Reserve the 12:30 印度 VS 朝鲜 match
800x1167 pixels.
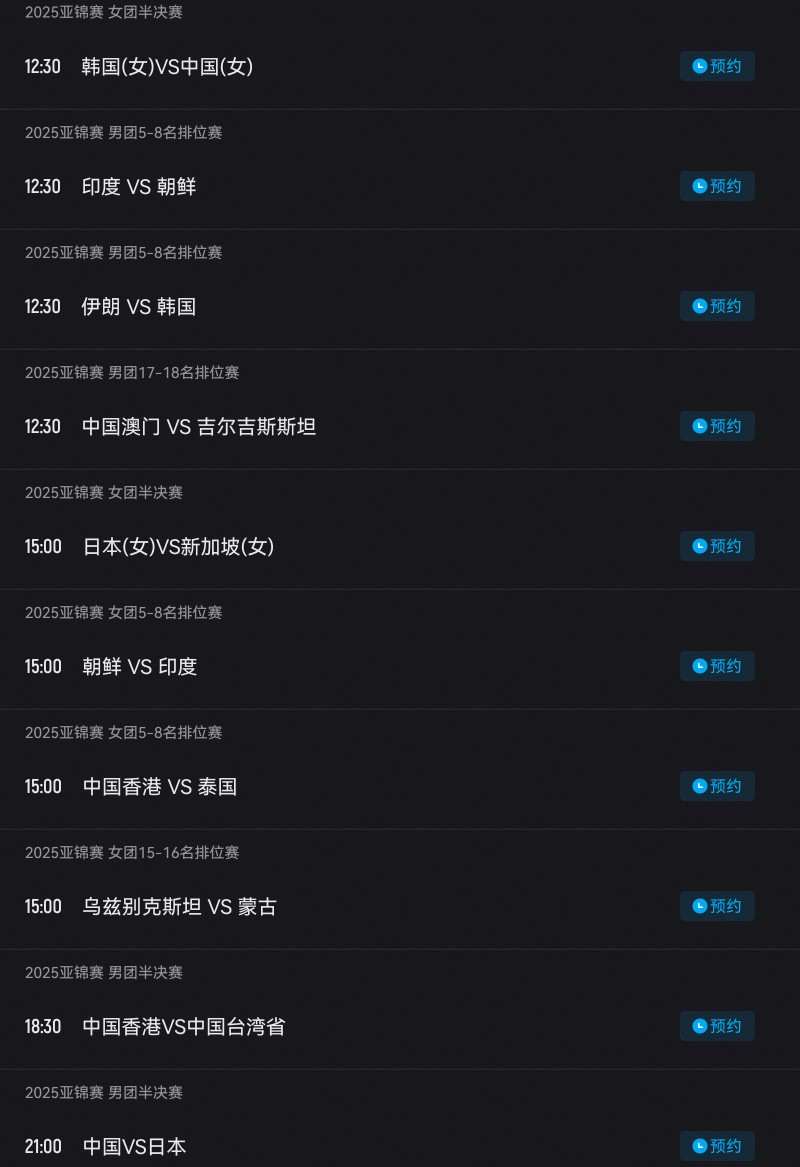coord(717,186)
